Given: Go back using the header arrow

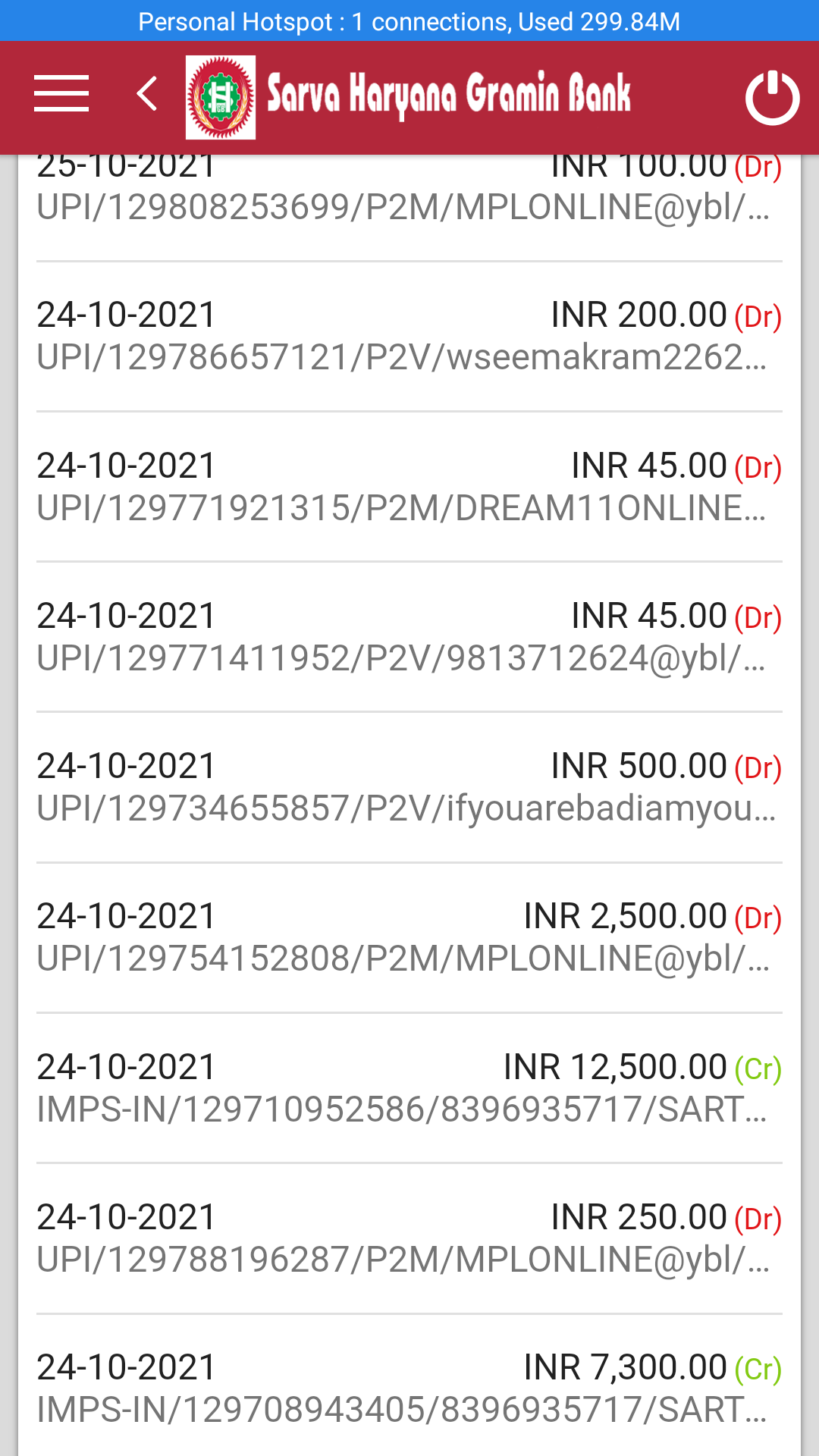Looking at the screenshot, I should pos(147,94).
